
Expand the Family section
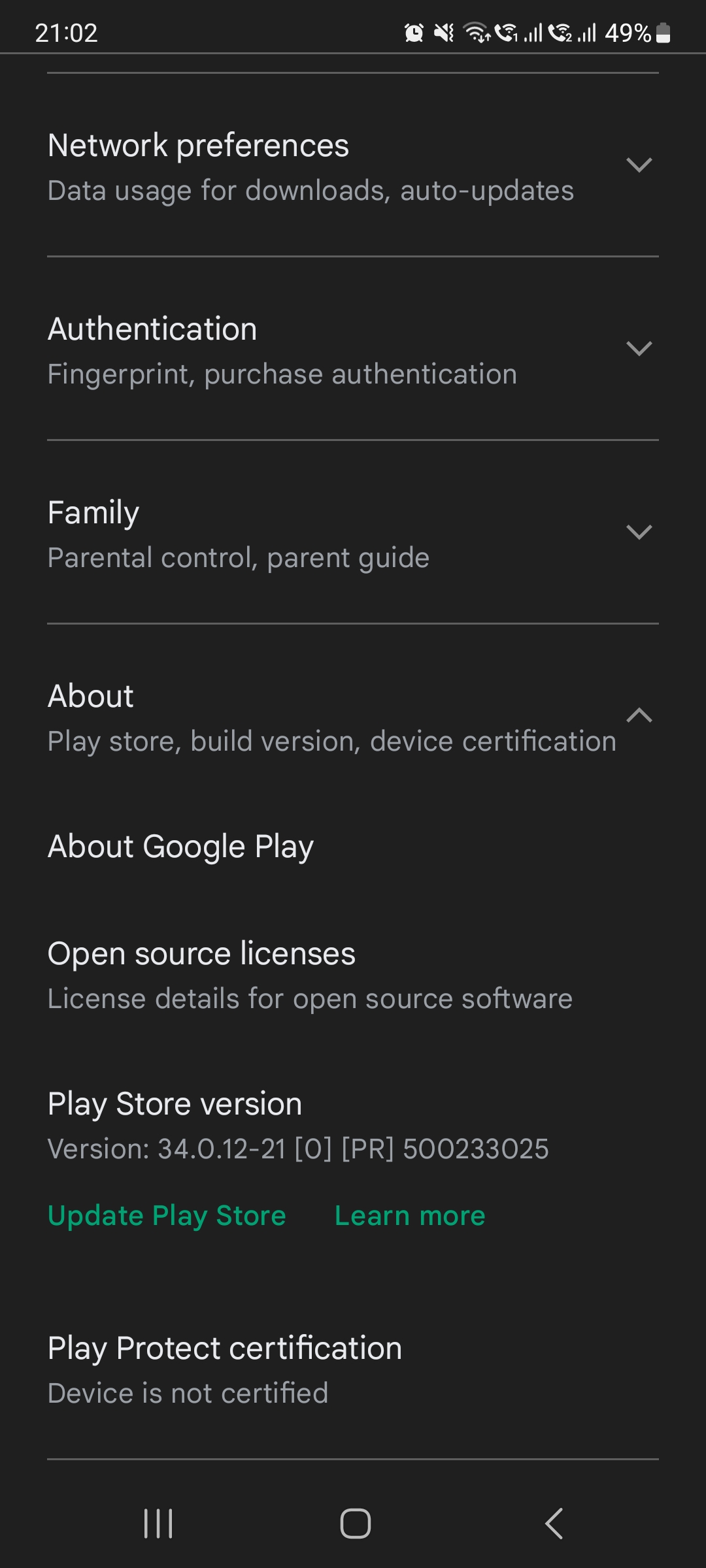coord(638,532)
